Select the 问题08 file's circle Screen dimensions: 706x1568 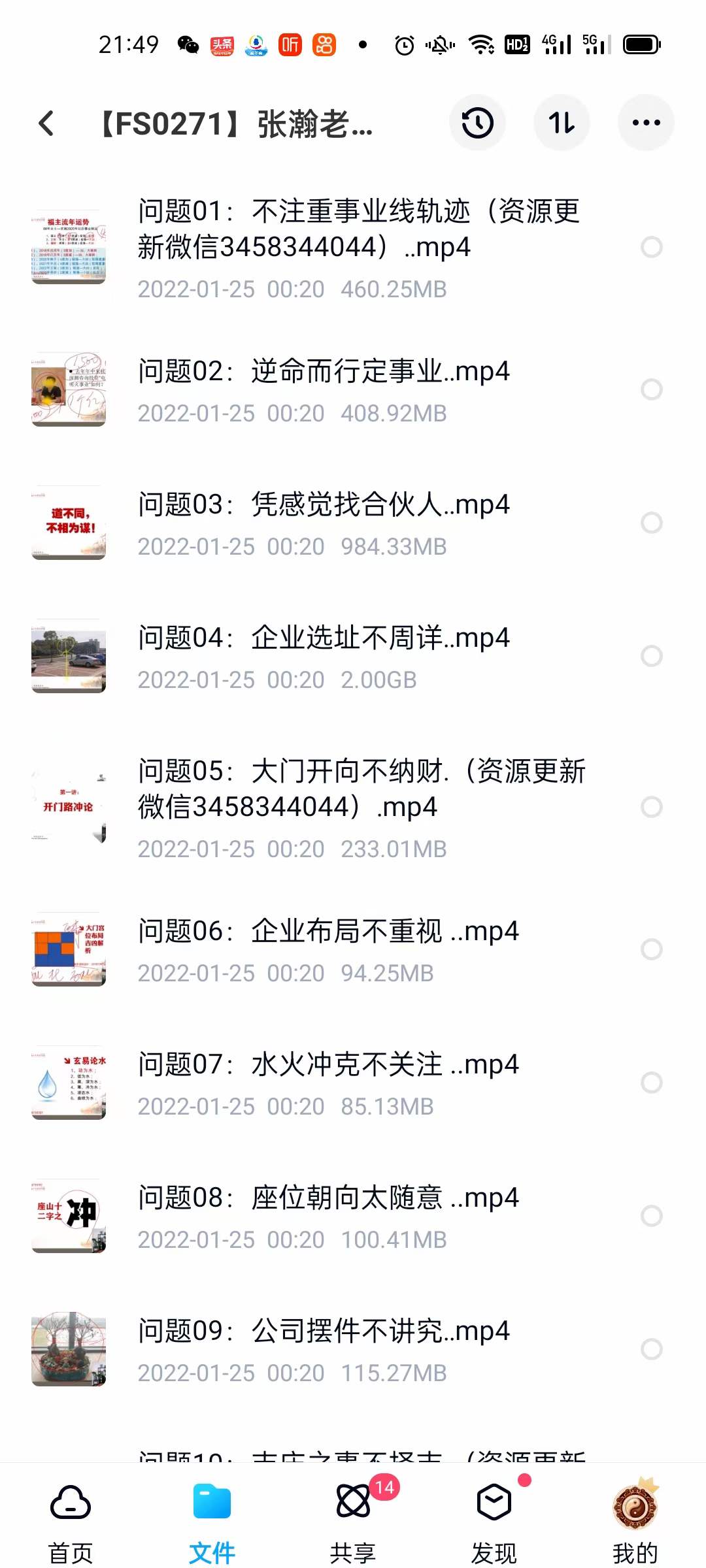pyautogui.click(x=651, y=1216)
